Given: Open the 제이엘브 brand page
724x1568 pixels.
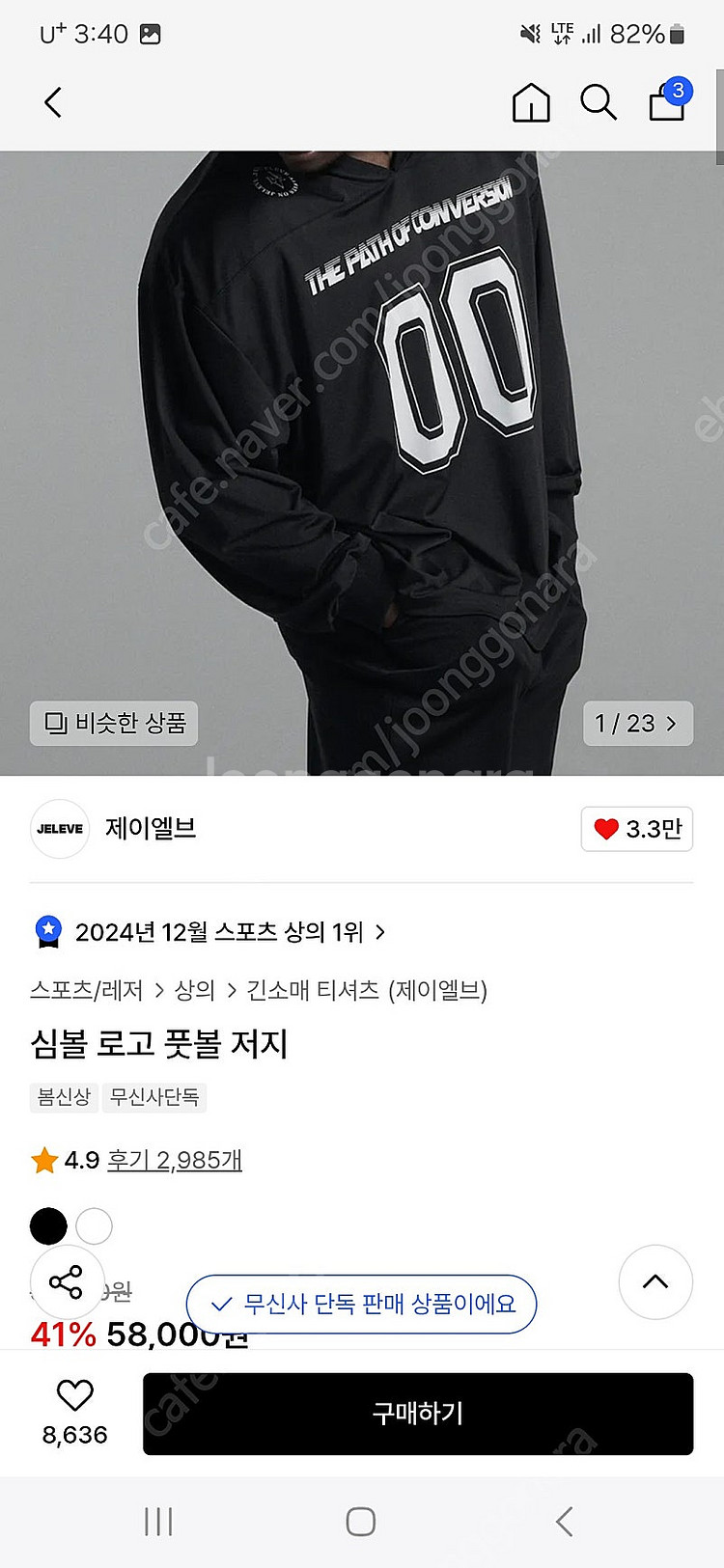Looking at the screenshot, I should point(150,828).
